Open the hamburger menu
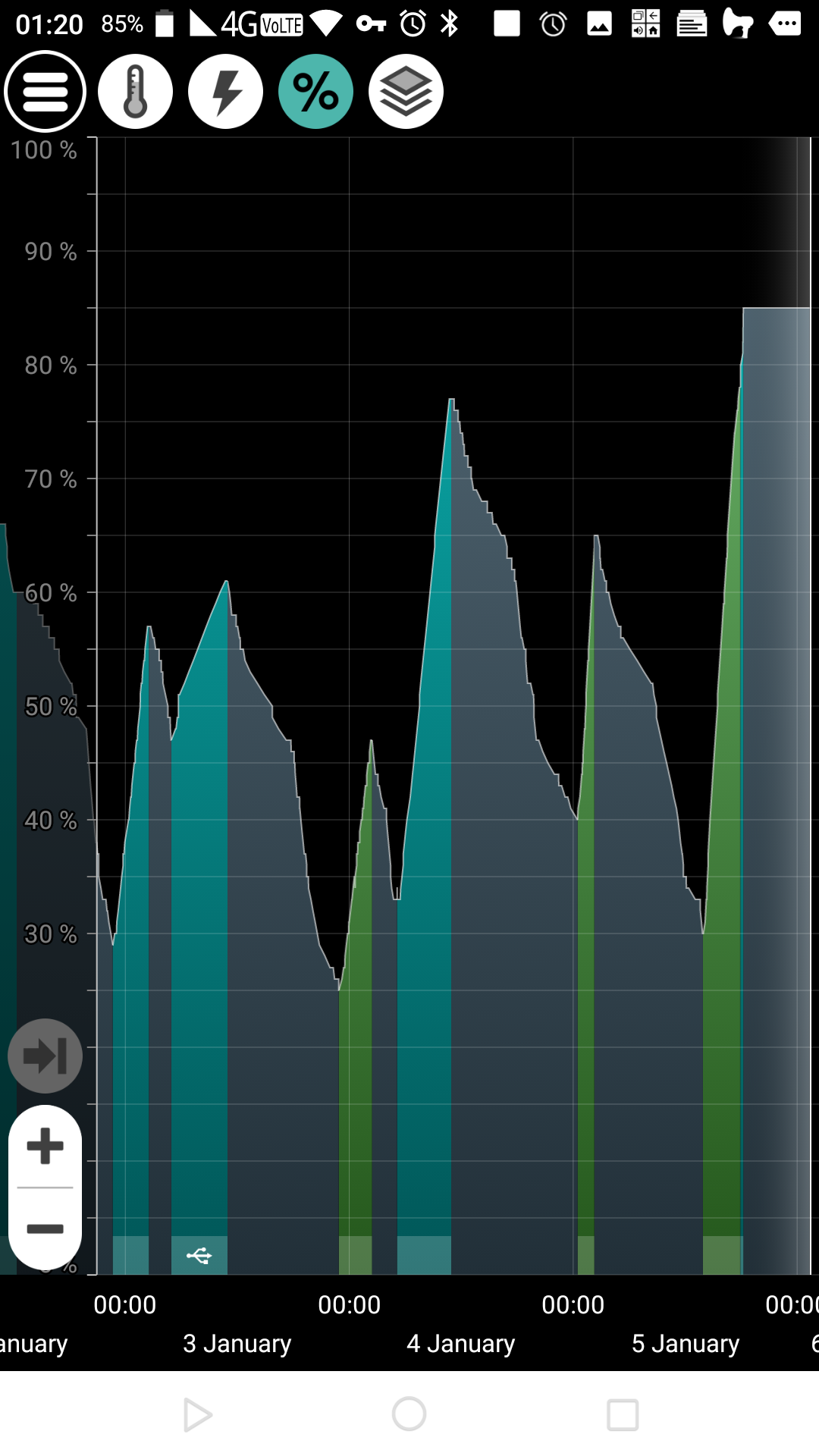The width and height of the screenshot is (819, 1456). pyautogui.click(x=45, y=92)
